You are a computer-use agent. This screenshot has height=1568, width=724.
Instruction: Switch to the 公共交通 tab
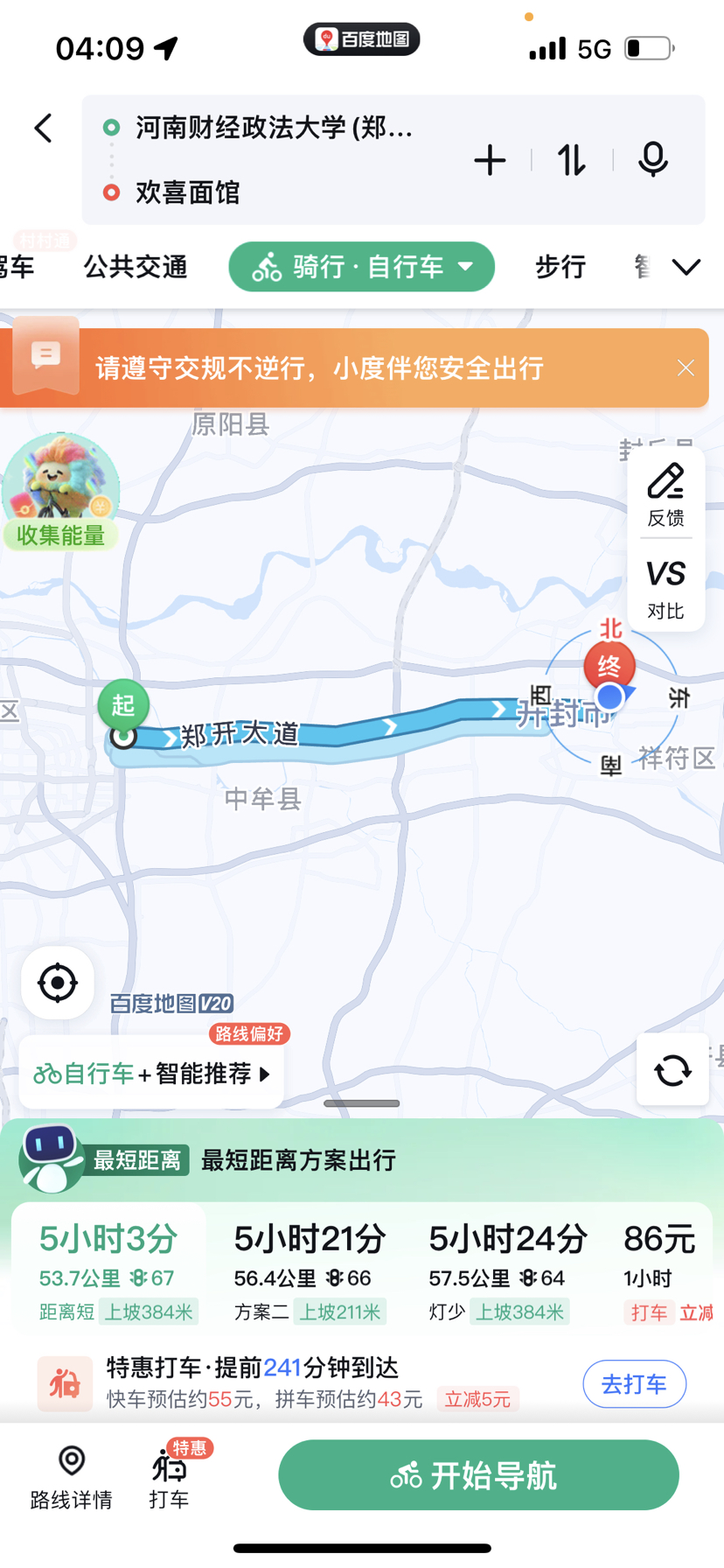[x=136, y=267]
